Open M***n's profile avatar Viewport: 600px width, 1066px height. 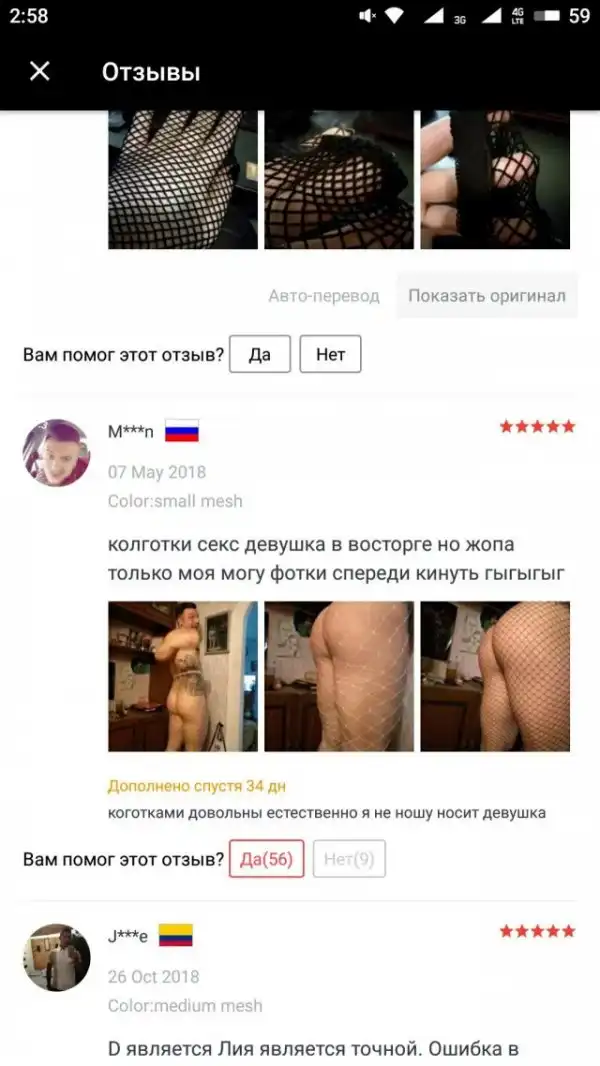[x=56, y=453]
